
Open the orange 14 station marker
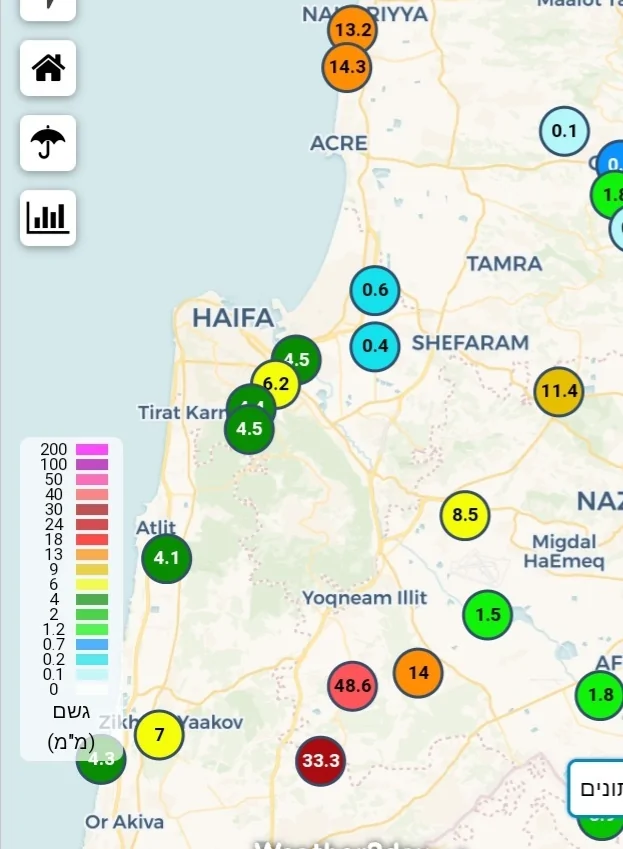[x=418, y=673]
